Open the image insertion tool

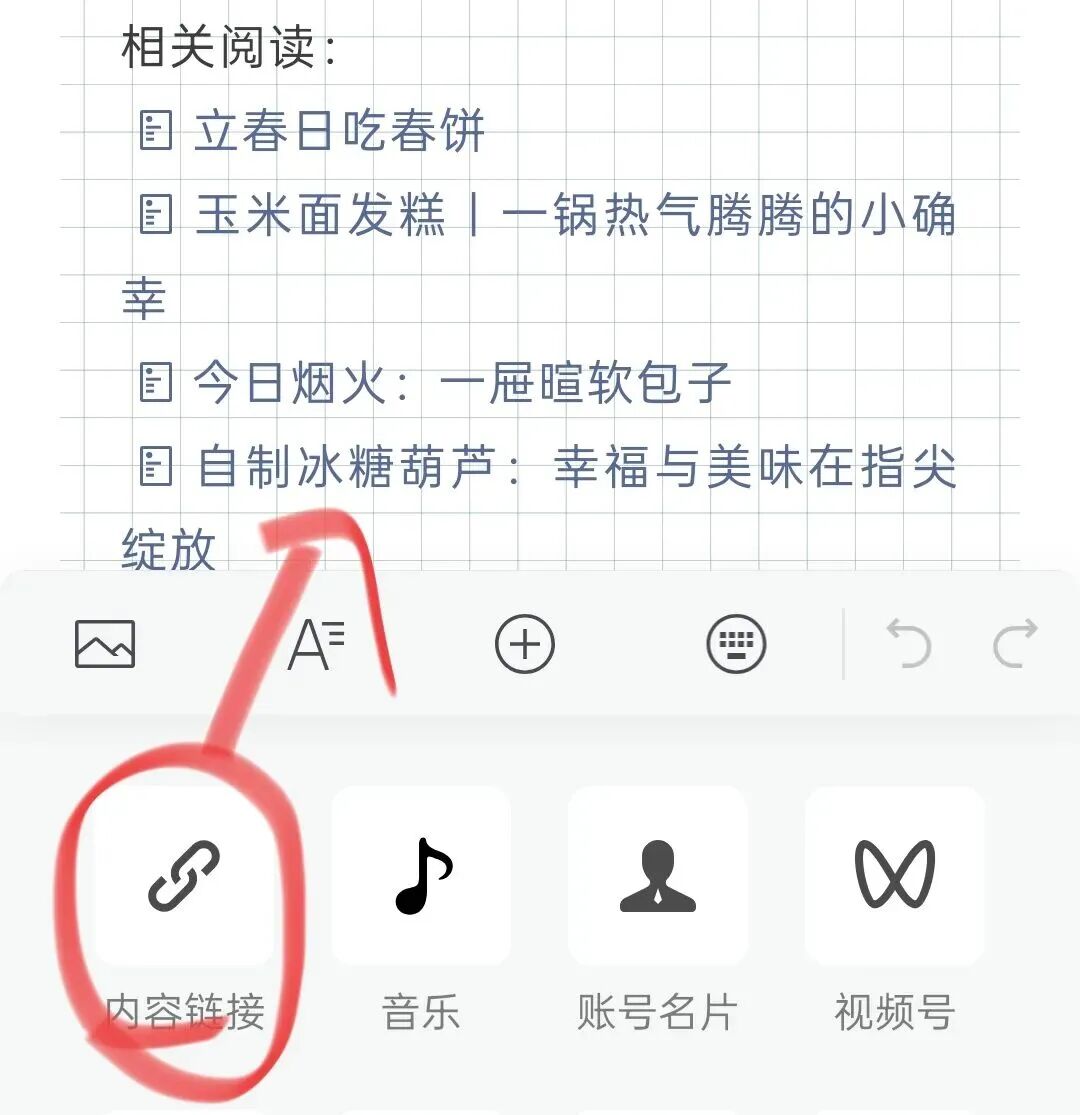click(x=104, y=644)
